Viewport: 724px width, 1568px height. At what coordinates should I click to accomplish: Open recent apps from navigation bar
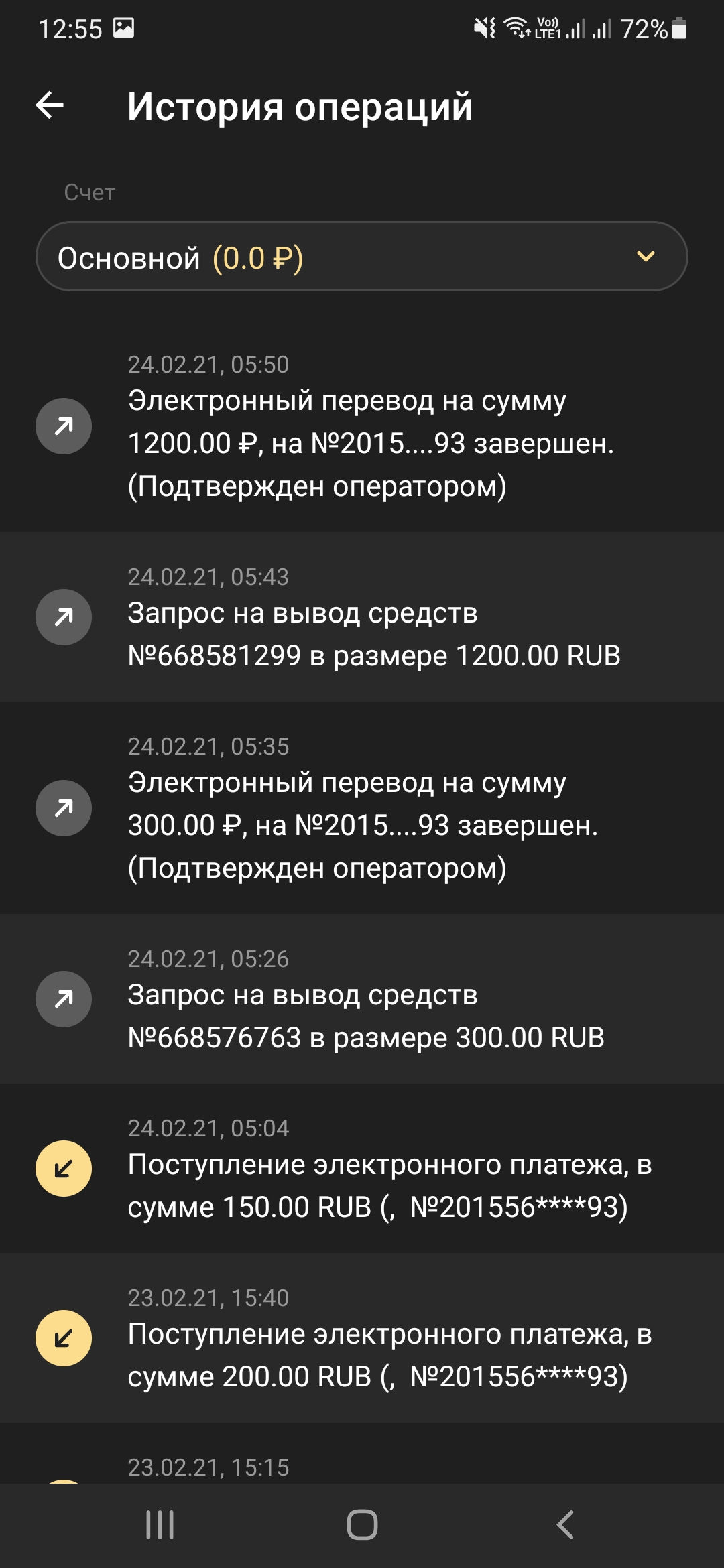160,1525
